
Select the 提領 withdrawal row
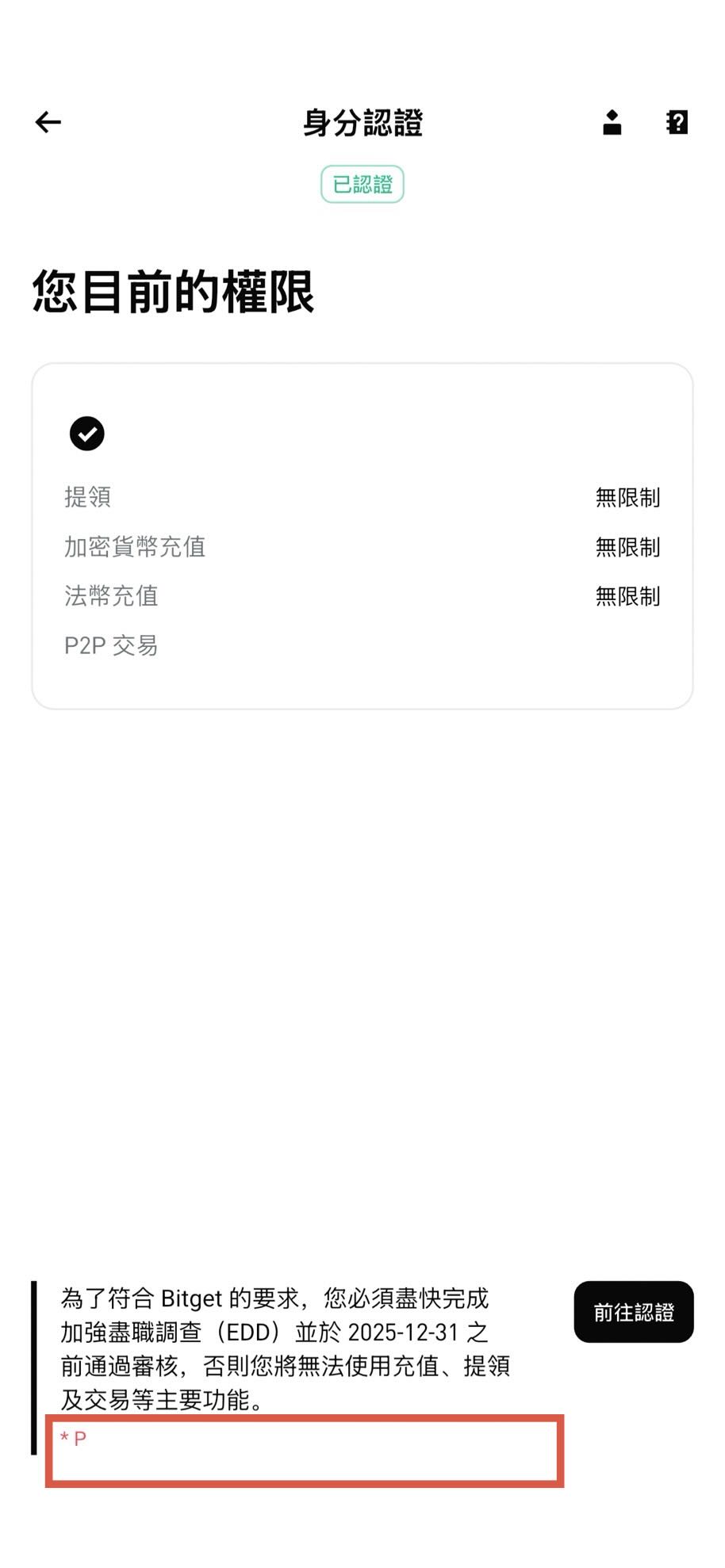[x=87, y=497]
